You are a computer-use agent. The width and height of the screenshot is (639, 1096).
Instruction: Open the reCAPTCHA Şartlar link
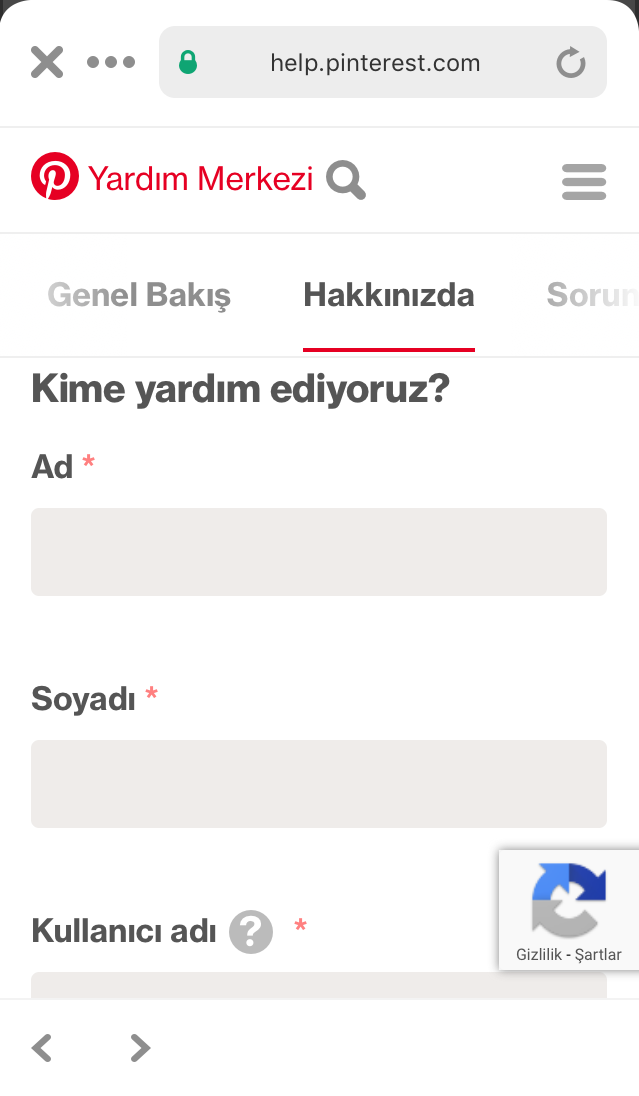[598, 955]
